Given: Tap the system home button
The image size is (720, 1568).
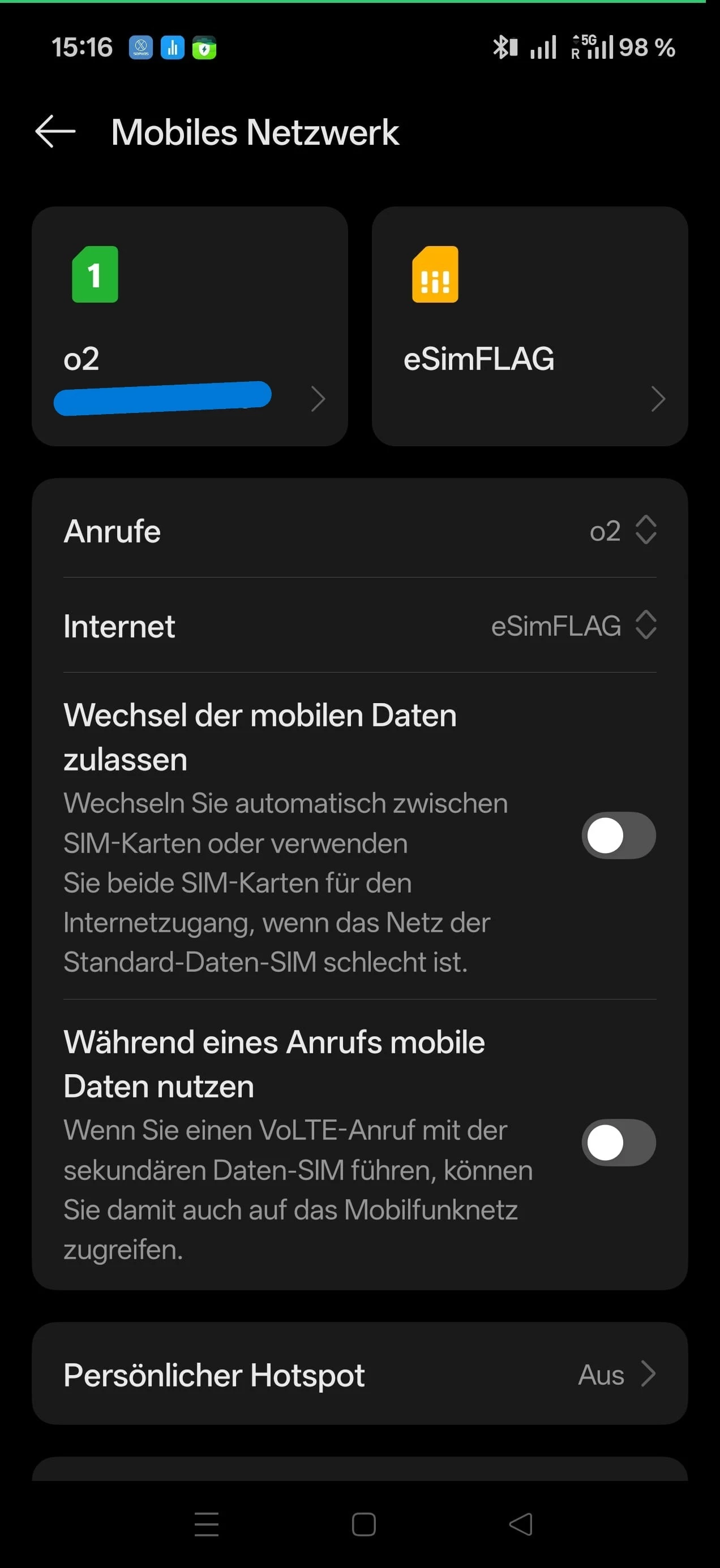Looking at the screenshot, I should click(363, 1524).
